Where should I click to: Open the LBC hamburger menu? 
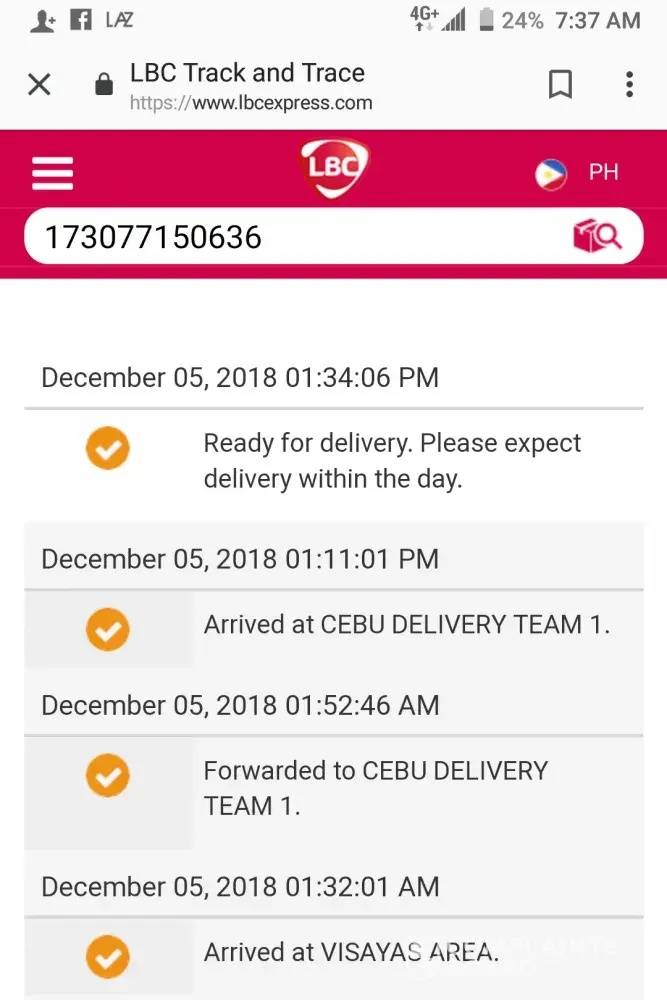[x=53, y=172]
